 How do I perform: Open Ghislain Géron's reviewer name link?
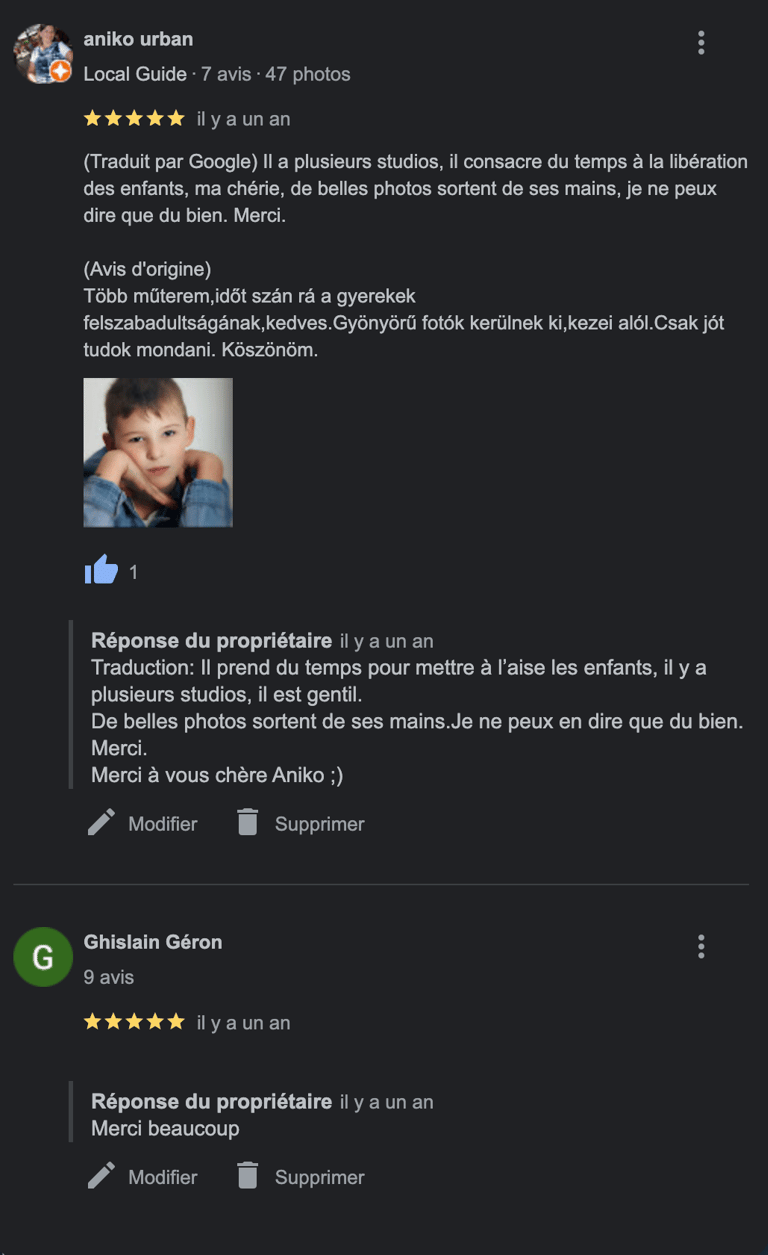coord(153,942)
